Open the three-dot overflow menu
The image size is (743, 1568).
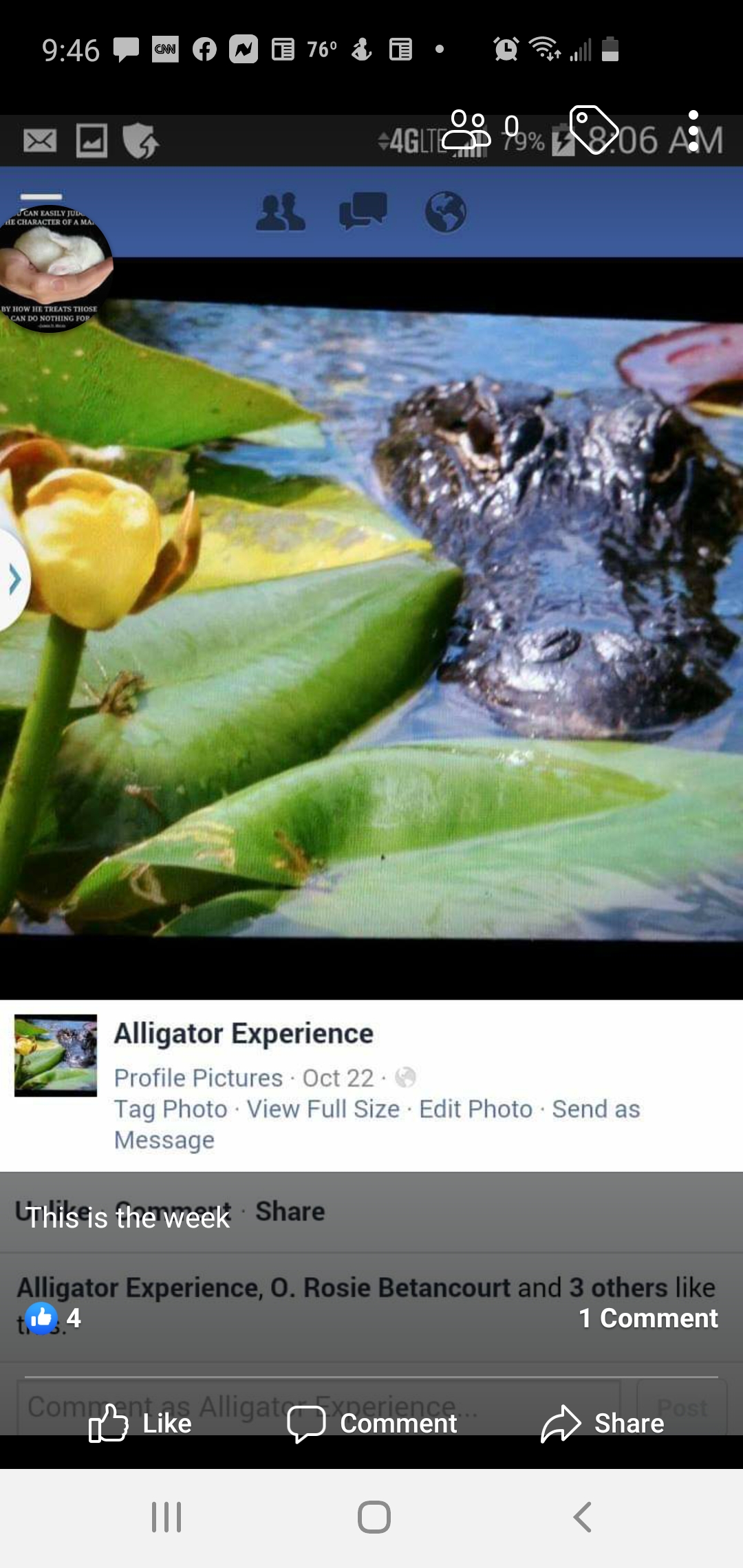pos(693,131)
